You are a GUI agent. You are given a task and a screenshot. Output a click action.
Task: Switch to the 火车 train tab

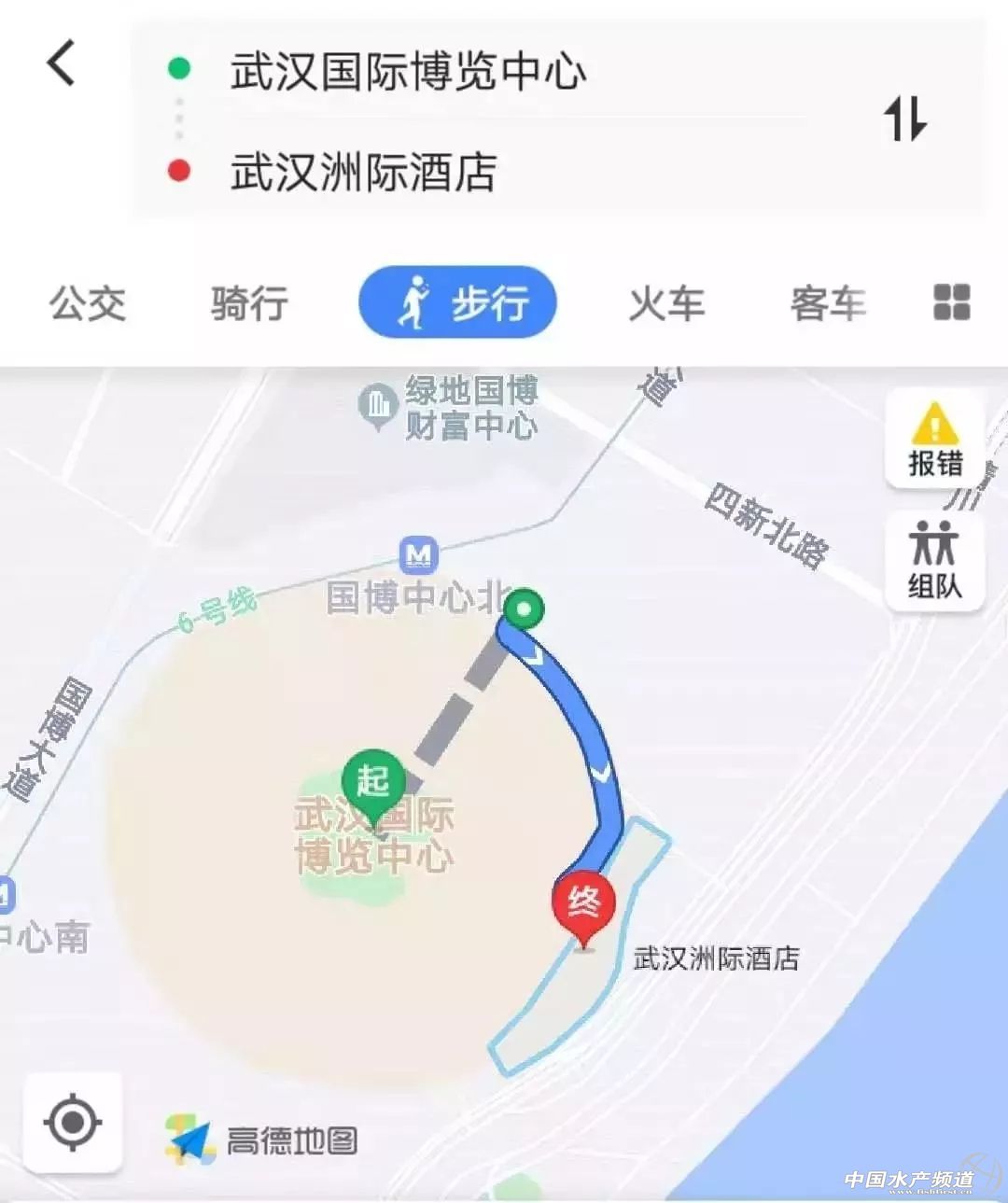coord(665,303)
